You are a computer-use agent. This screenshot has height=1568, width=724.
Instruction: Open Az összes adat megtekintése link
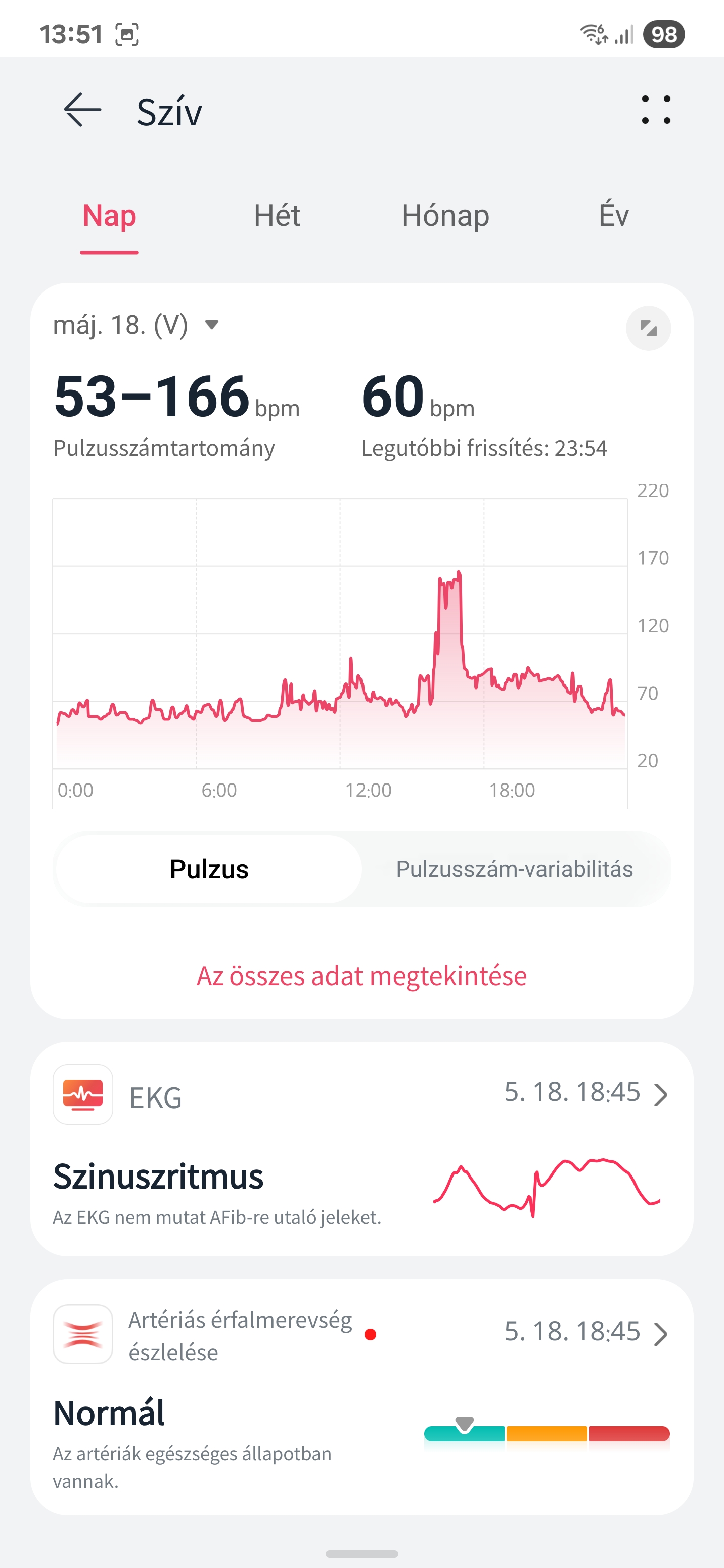361,976
